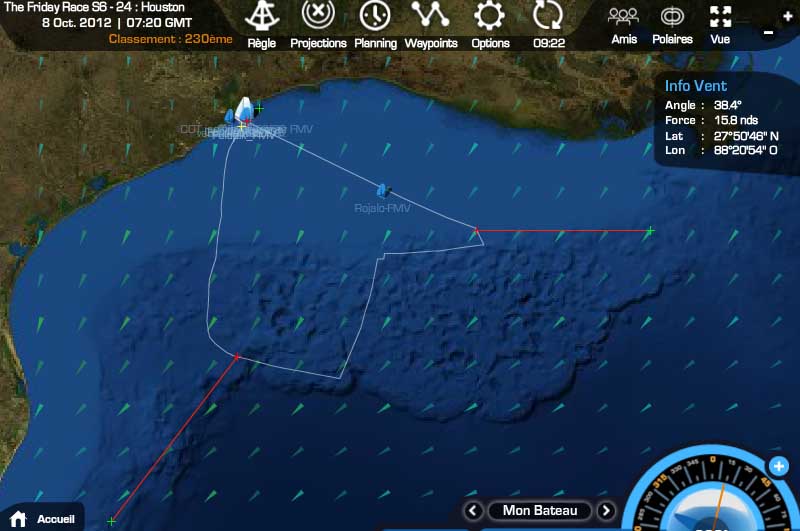
Task: Collapse the Info Vent panel
Action: (768, 32)
